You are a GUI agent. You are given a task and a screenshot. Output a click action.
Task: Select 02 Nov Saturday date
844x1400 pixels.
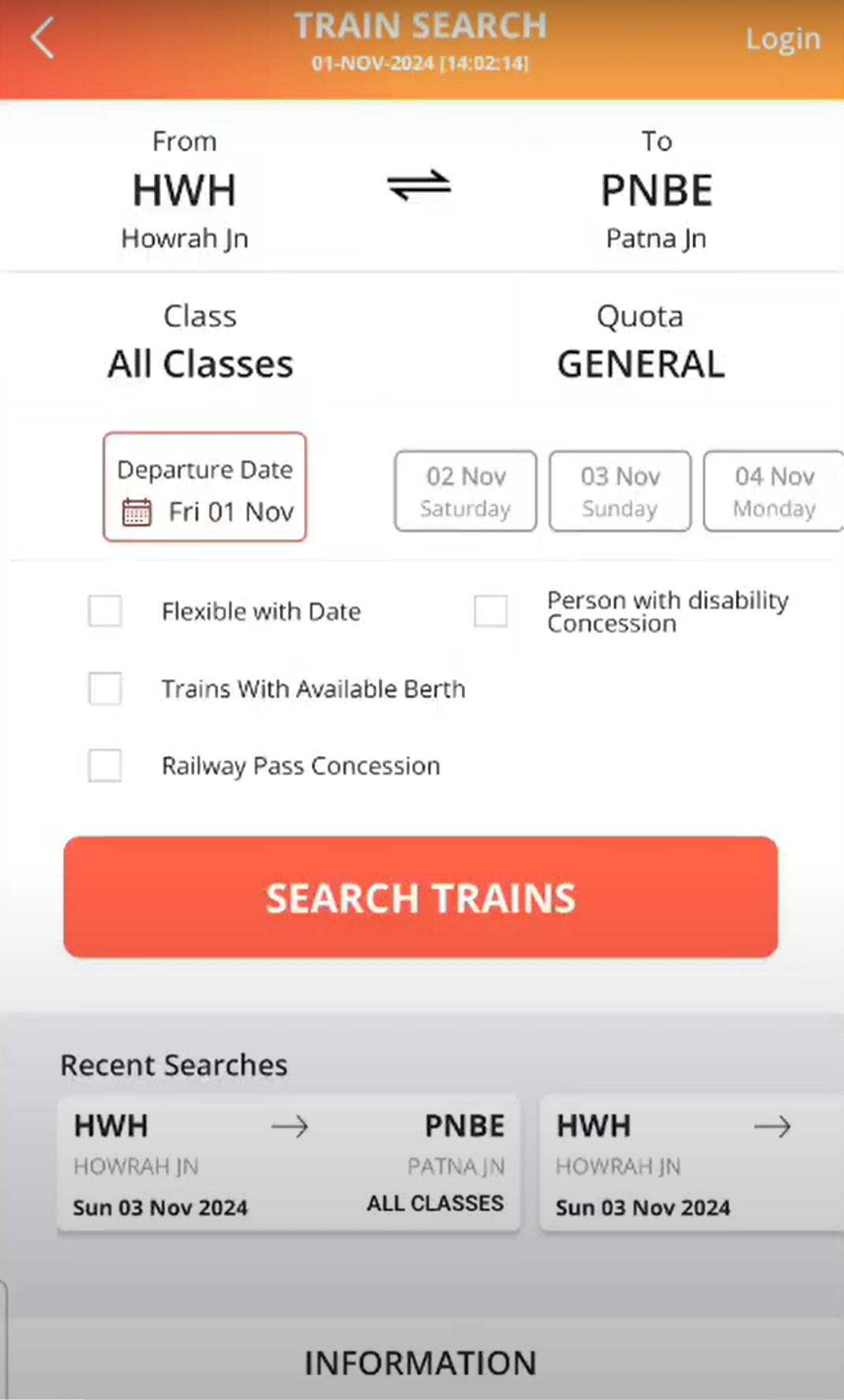(466, 491)
